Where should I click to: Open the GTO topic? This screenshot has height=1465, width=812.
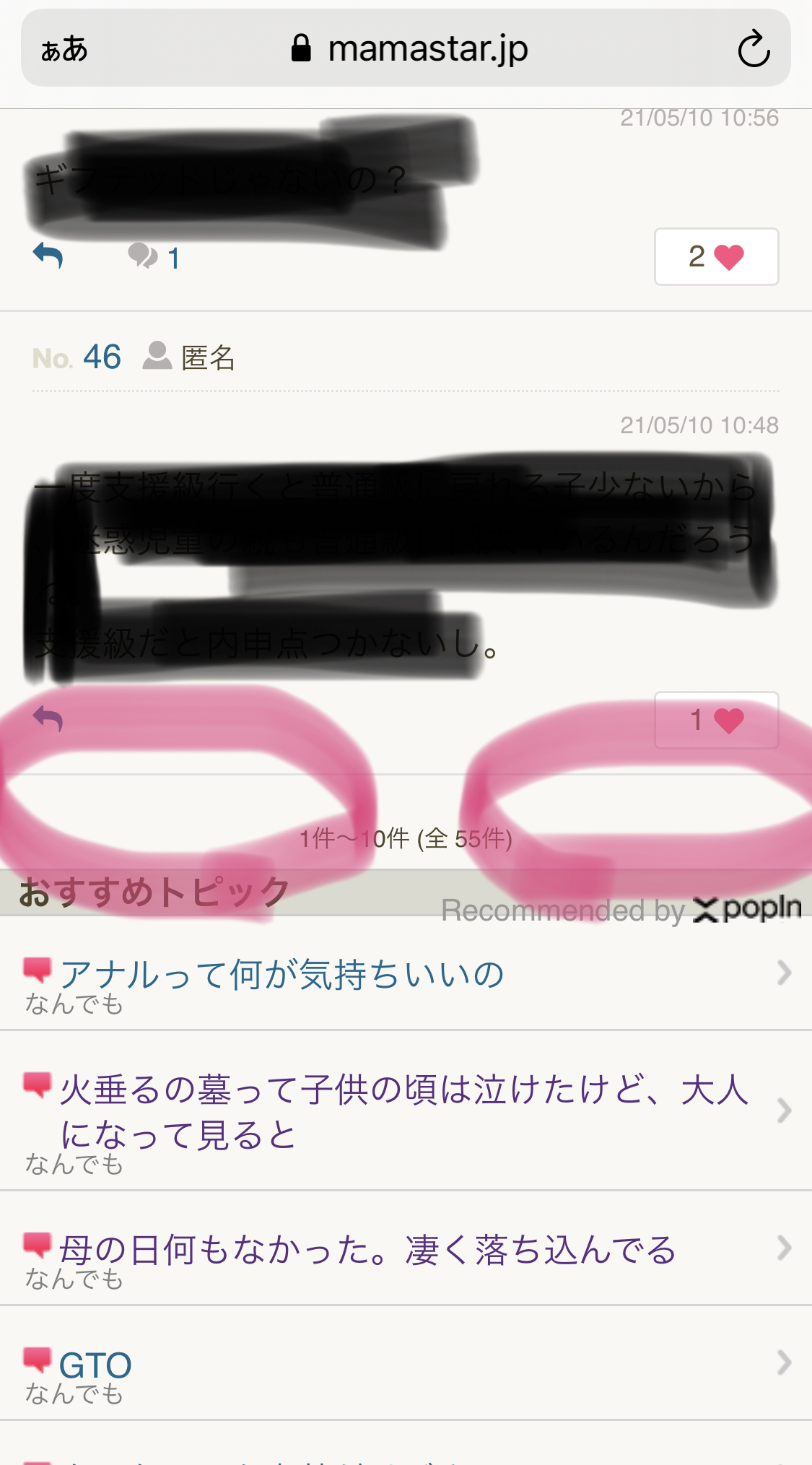[x=95, y=1365]
